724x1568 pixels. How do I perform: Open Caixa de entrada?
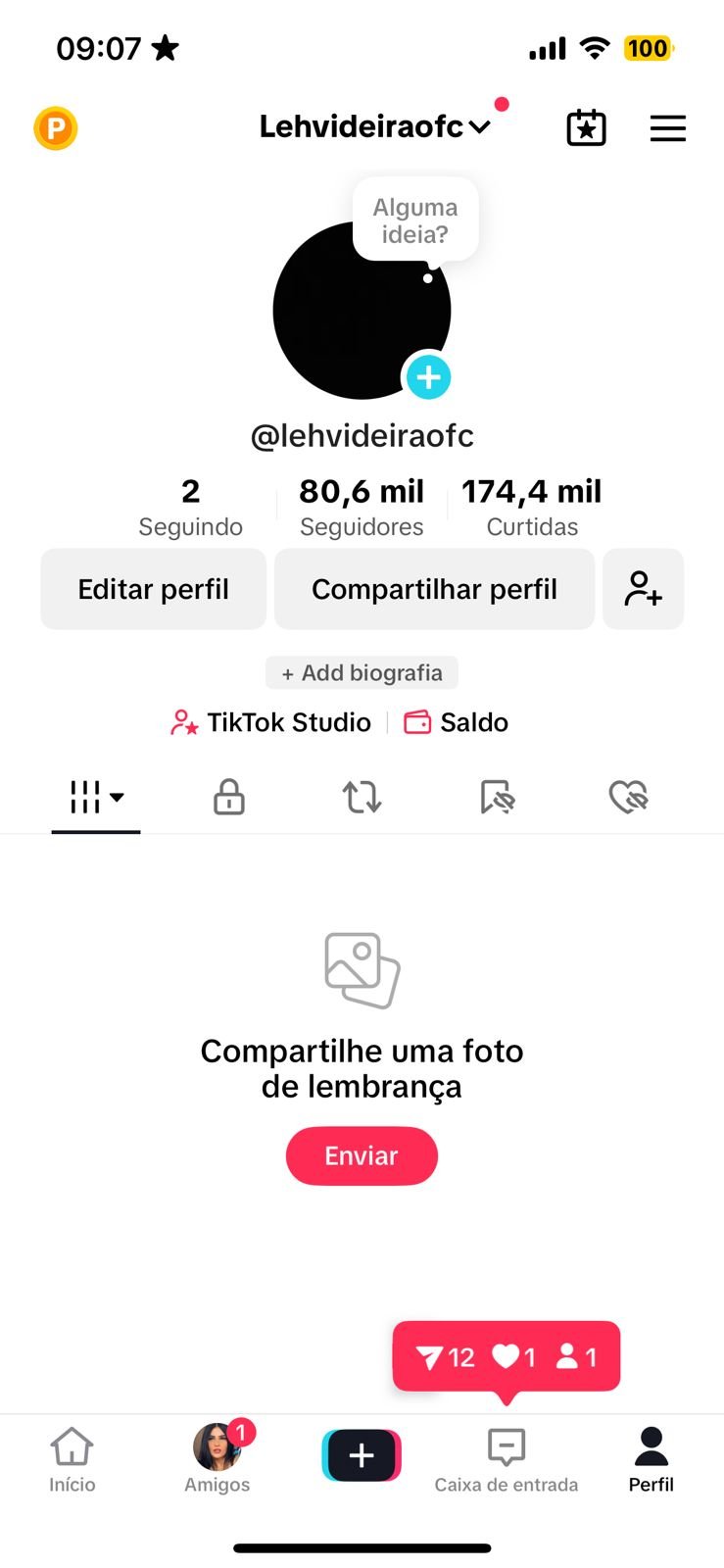(507, 1459)
